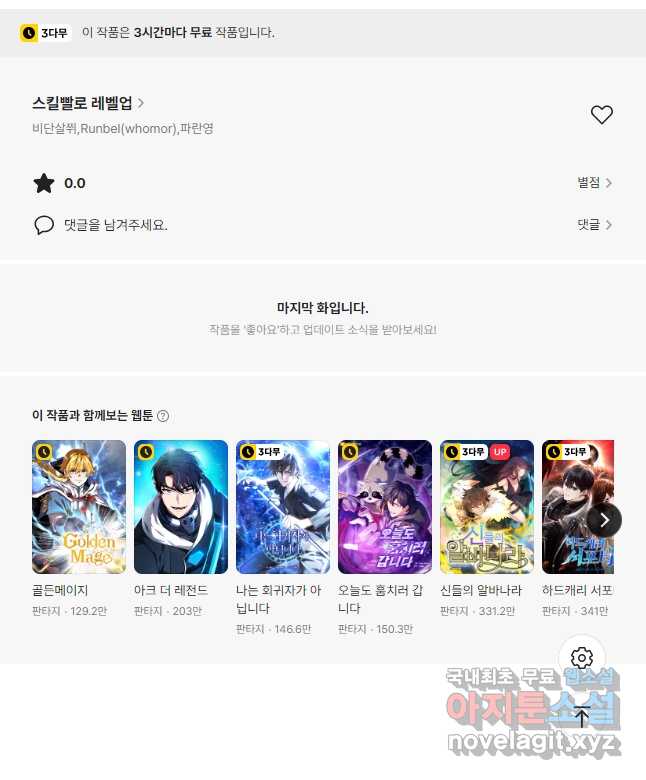Open 오늘도 훔치러 갑니다 webtoon
The image size is (646, 780).
tap(385, 507)
